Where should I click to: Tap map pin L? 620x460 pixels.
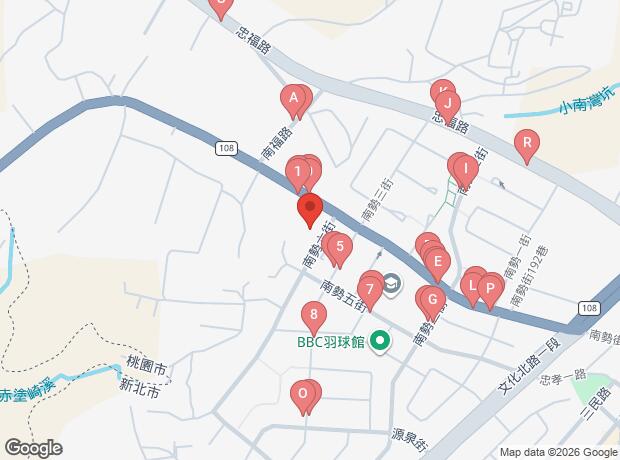[472, 290]
